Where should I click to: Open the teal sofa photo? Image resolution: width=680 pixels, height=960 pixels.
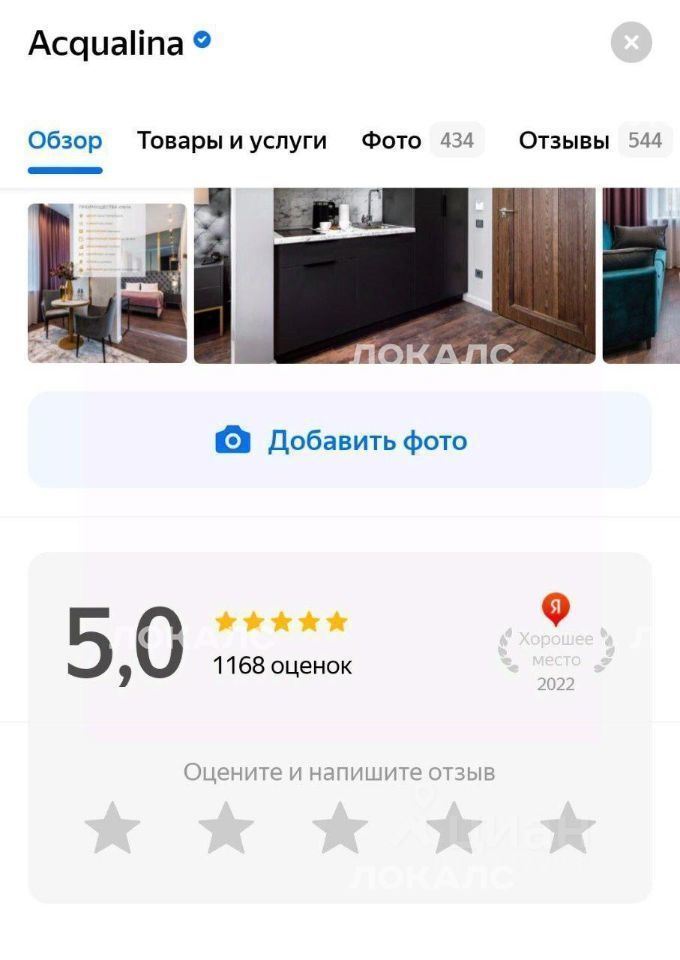[641, 275]
